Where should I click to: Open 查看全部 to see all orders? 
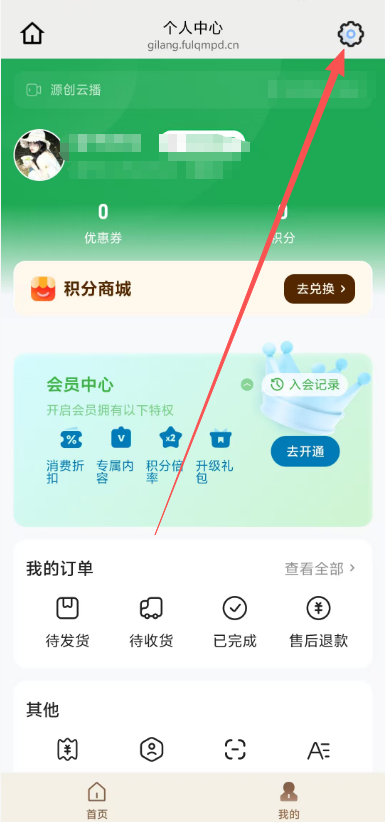click(x=320, y=568)
